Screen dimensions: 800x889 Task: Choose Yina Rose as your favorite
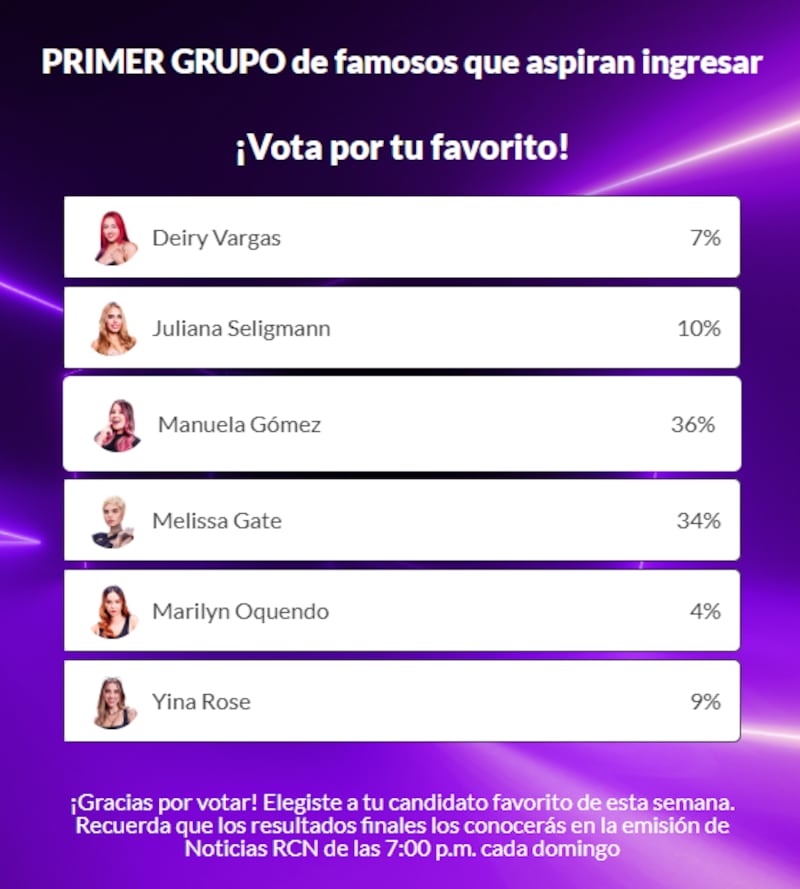click(x=400, y=701)
